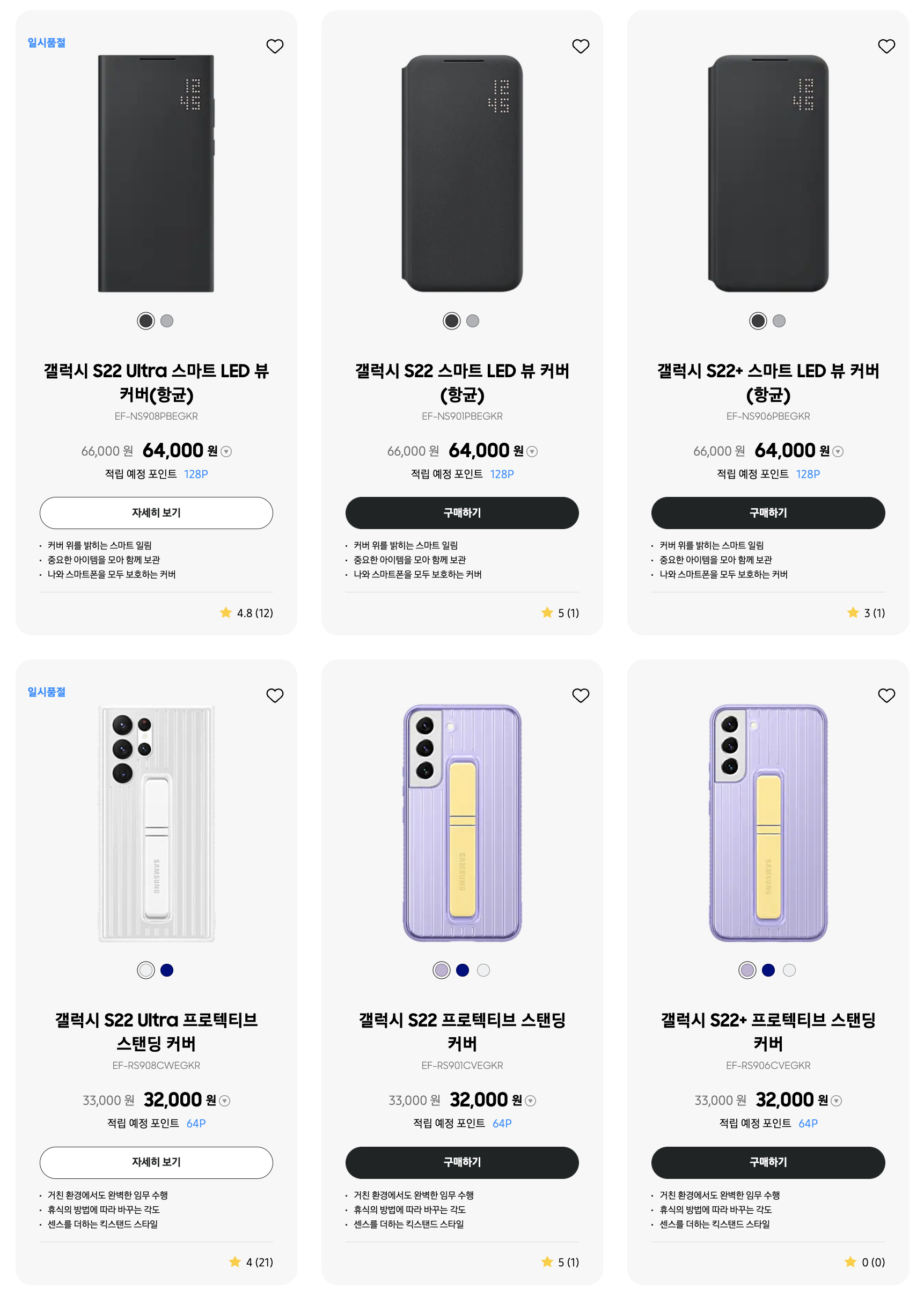The width and height of the screenshot is (924, 1290).
Task: Select navy swatch on S22+ 프로텍티브 스탠딩 커버
Action: tap(768, 970)
